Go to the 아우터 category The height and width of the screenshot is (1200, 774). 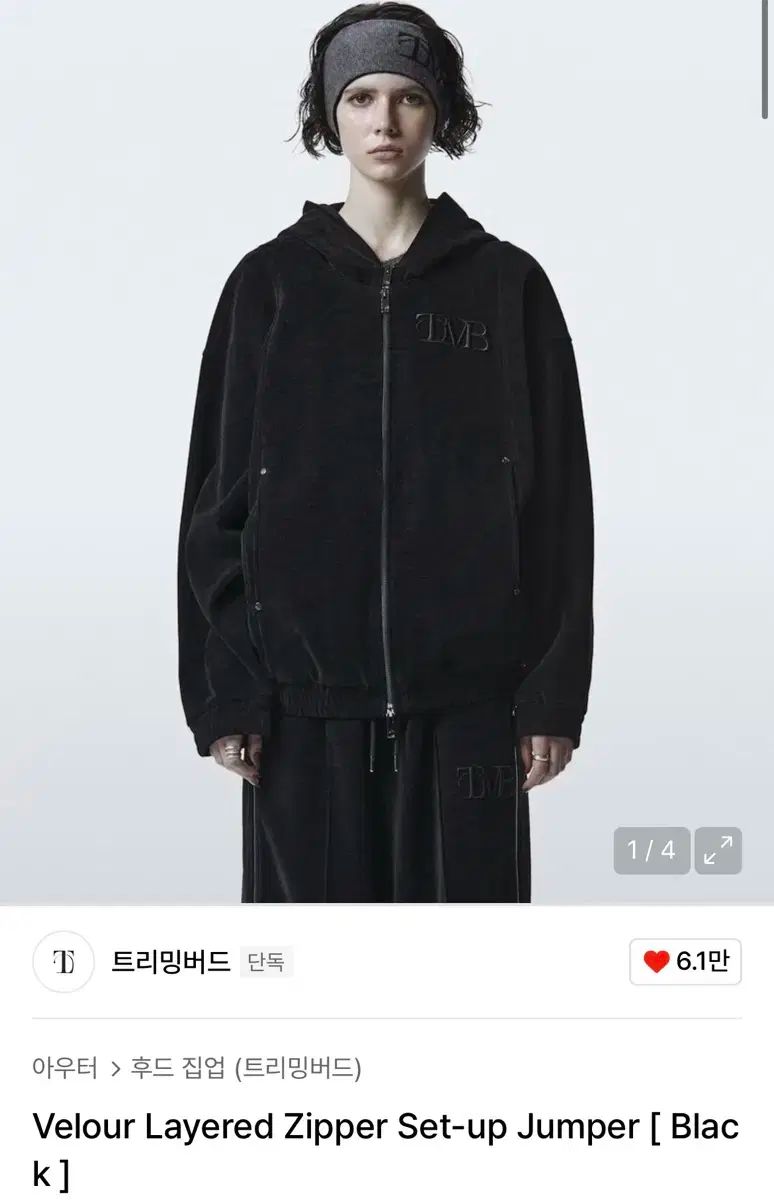point(65,1068)
